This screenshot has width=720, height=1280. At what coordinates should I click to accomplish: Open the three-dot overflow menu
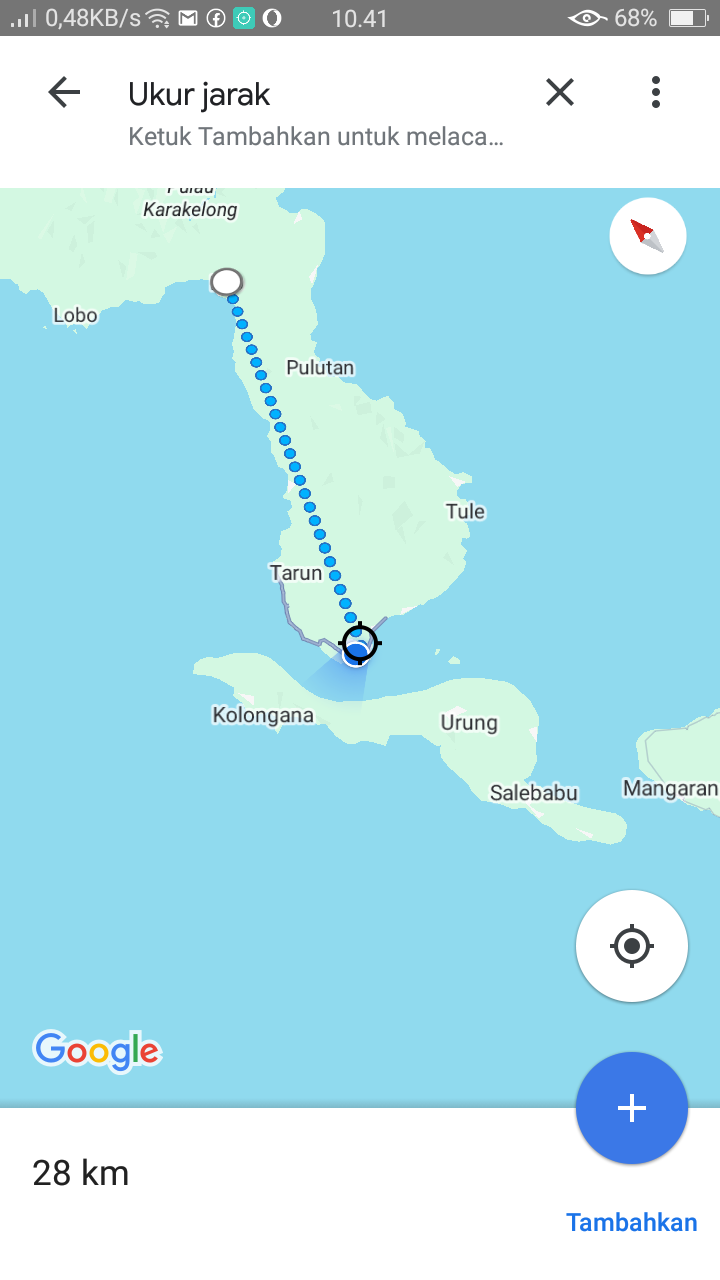click(656, 93)
